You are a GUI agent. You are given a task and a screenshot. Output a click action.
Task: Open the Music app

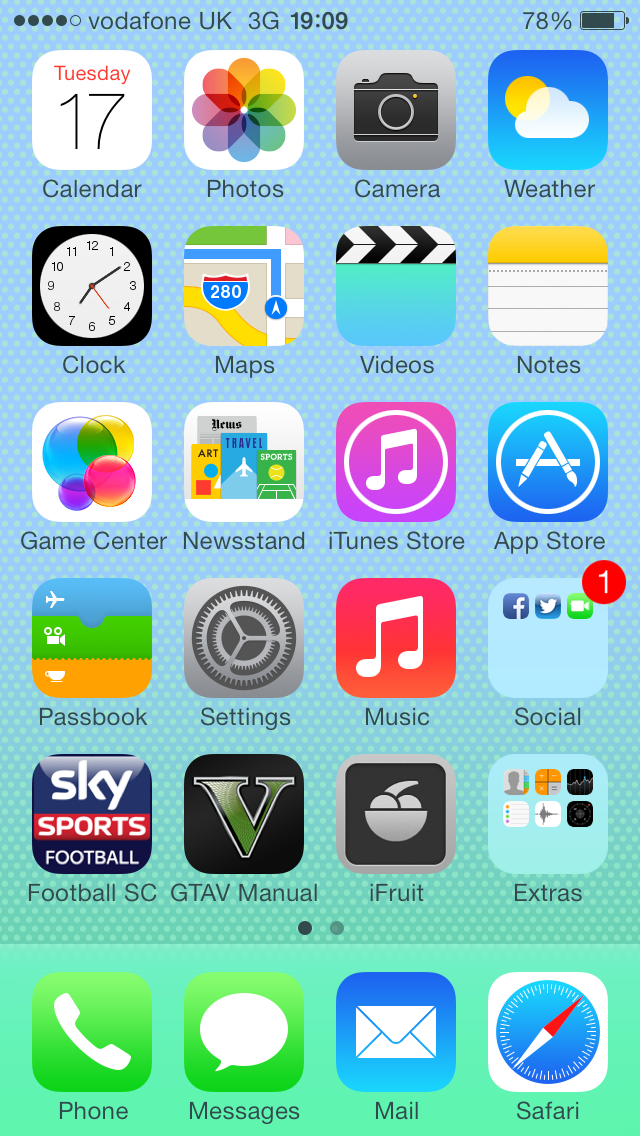tap(396, 638)
